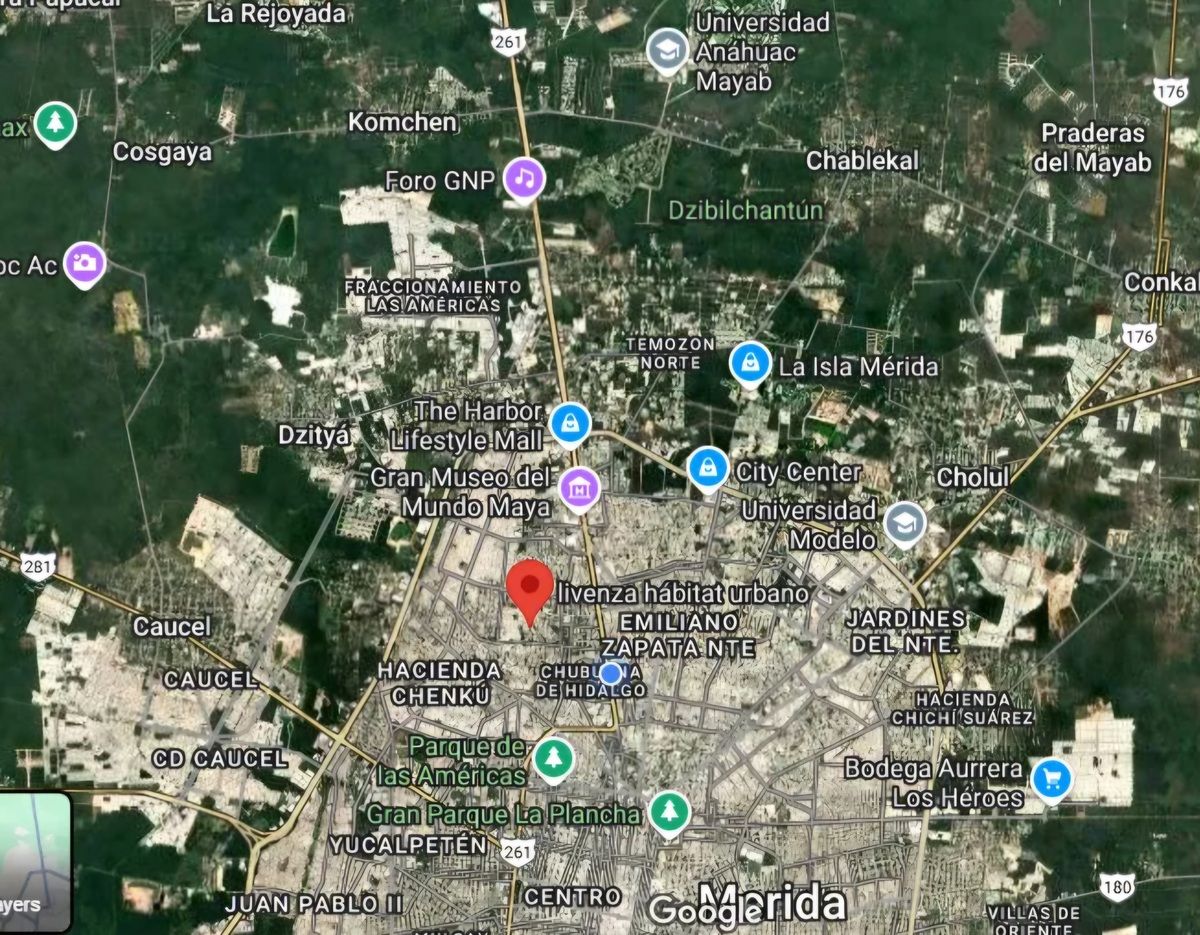Select the Universidad Anáhuac Mayab marker

(667, 50)
